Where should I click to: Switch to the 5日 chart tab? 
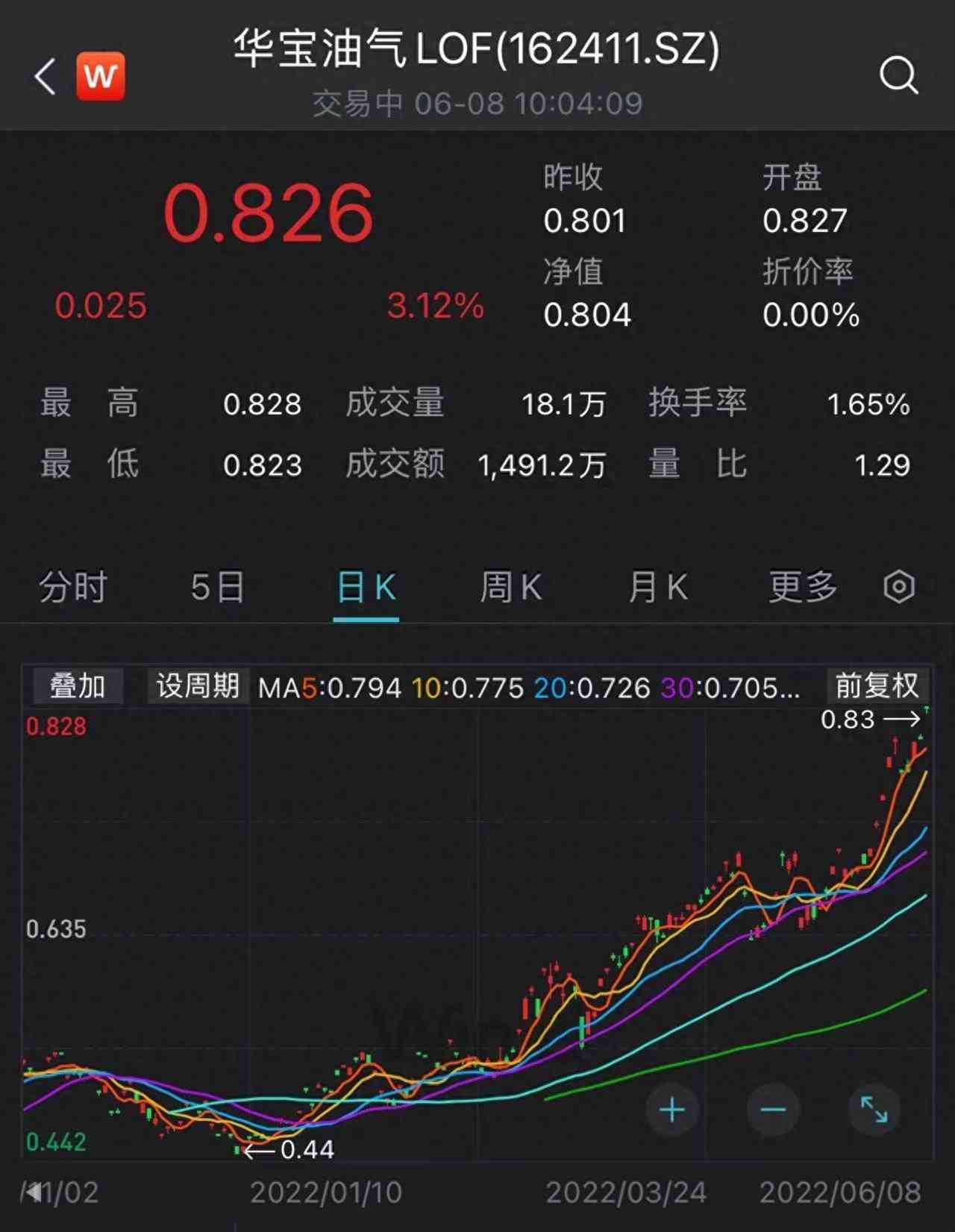217,587
